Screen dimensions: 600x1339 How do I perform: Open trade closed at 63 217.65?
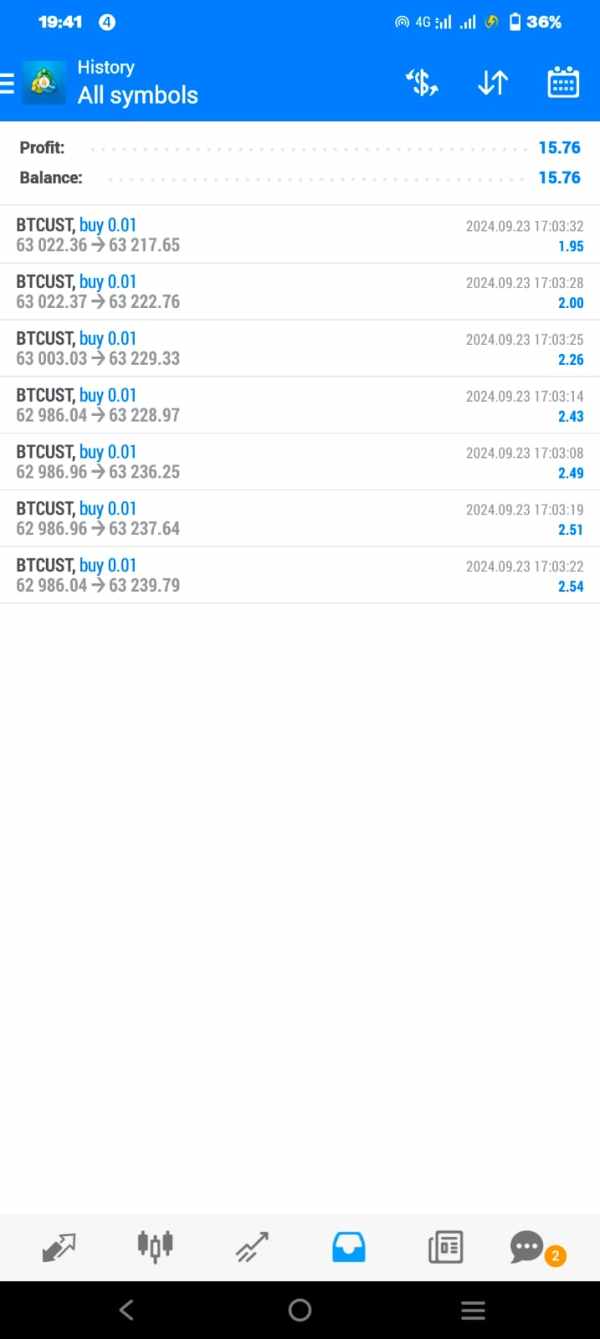pyautogui.click(x=300, y=235)
